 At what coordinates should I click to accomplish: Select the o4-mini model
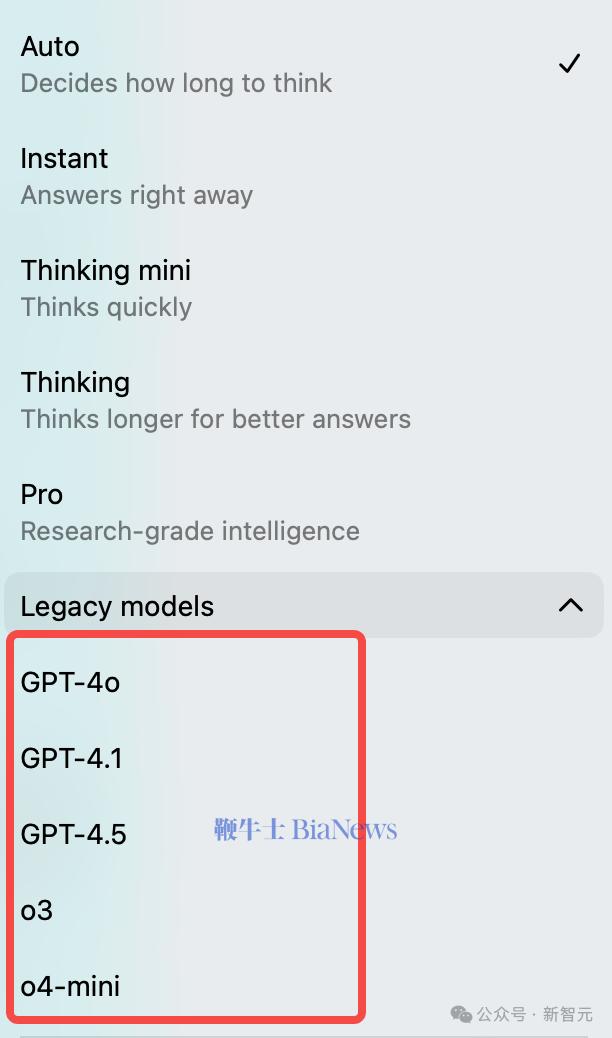coord(70,986)
